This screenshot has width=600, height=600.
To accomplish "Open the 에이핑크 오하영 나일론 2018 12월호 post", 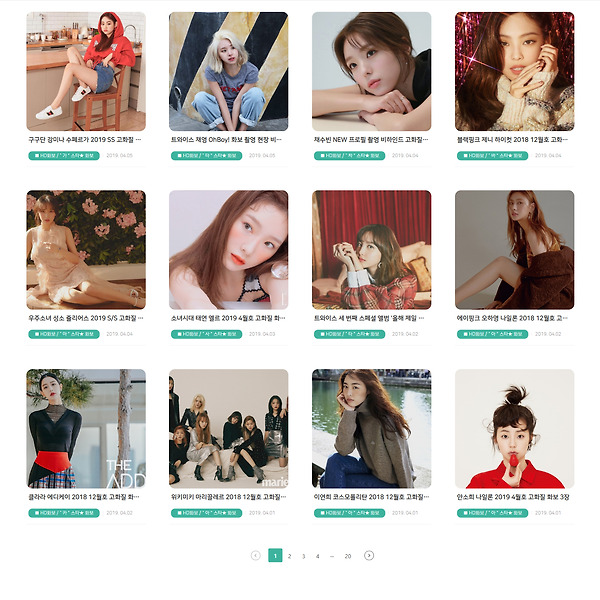I will [514, 250].
